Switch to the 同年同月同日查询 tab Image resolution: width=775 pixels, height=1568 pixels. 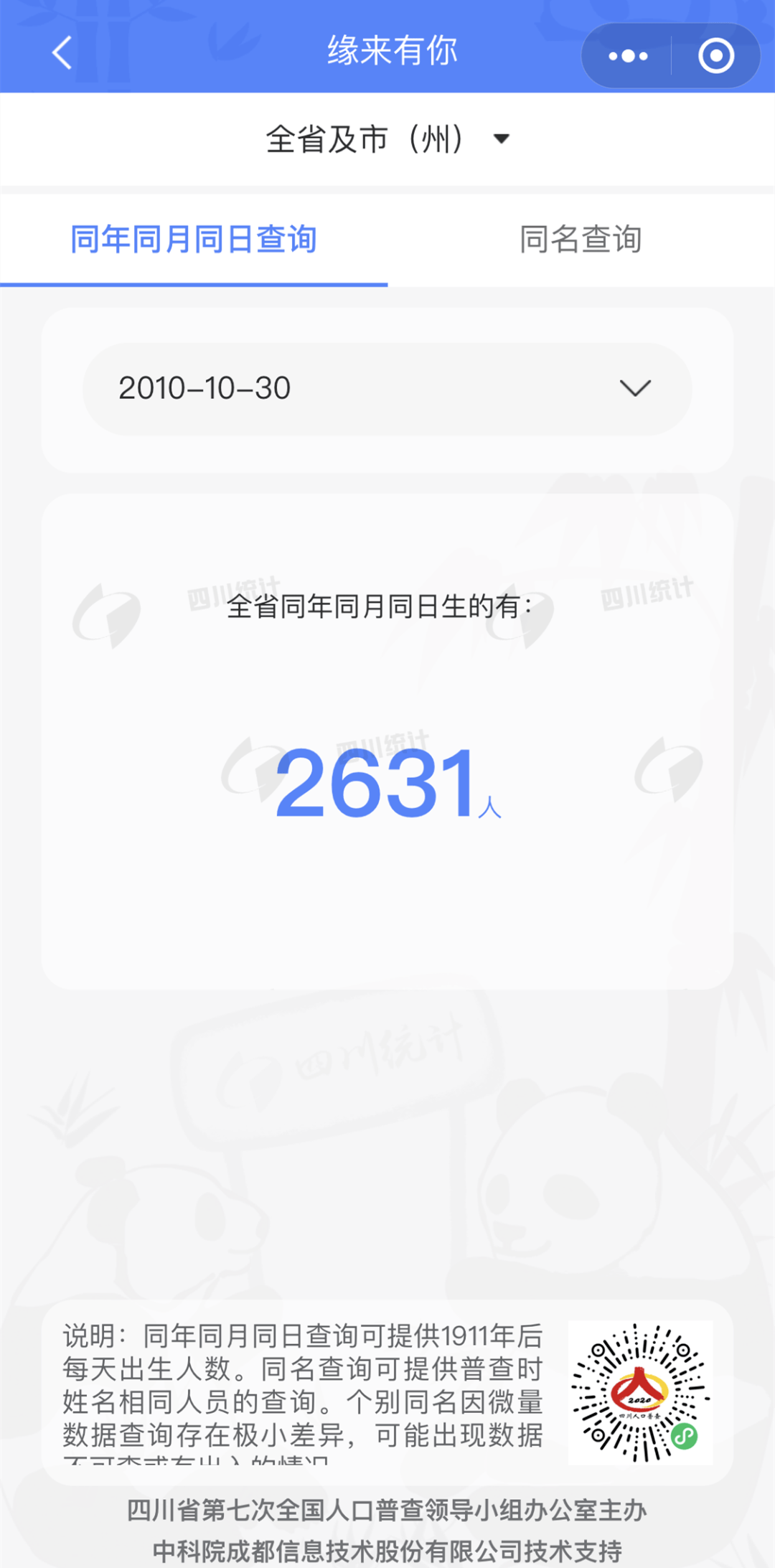[x=194, y=240]
